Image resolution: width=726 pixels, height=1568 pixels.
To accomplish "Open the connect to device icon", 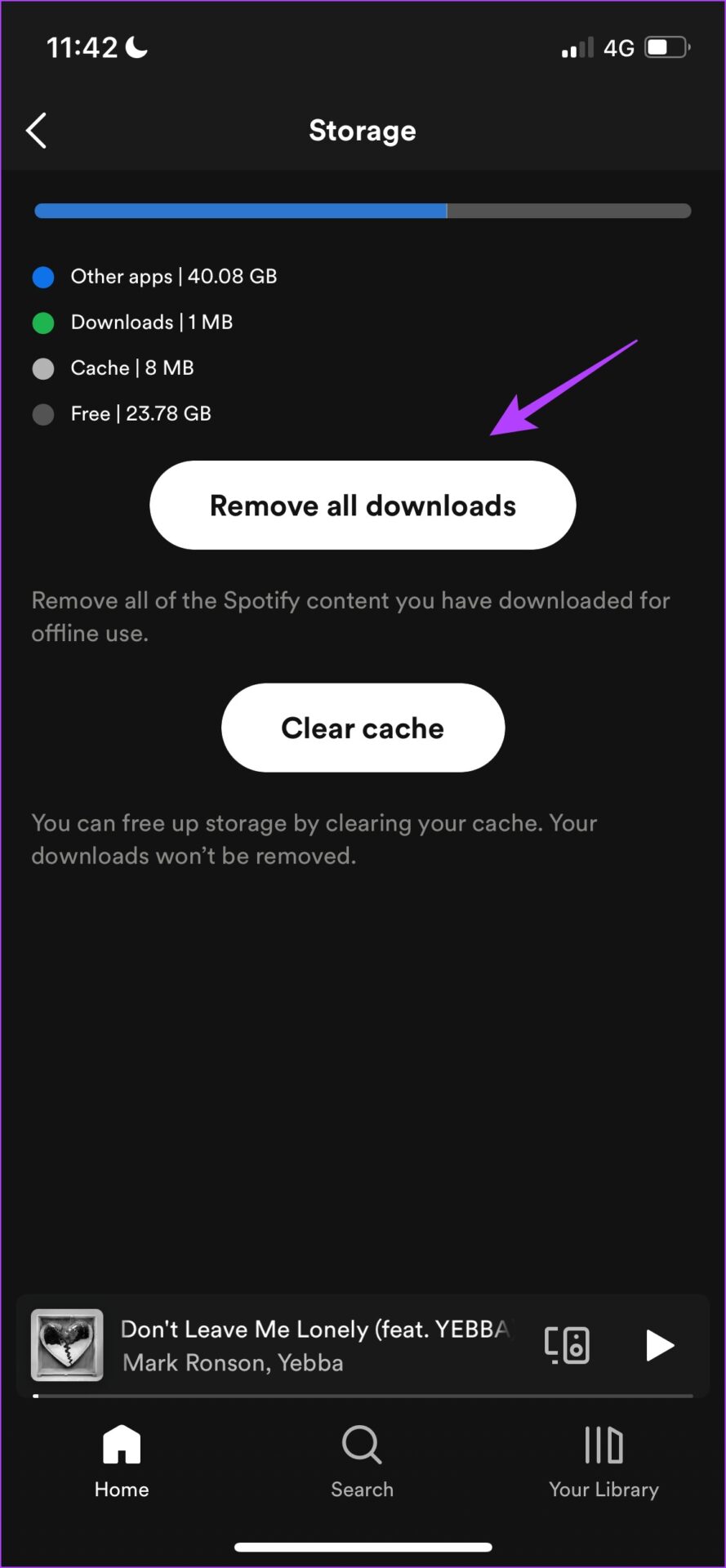I will point(567,1345).
